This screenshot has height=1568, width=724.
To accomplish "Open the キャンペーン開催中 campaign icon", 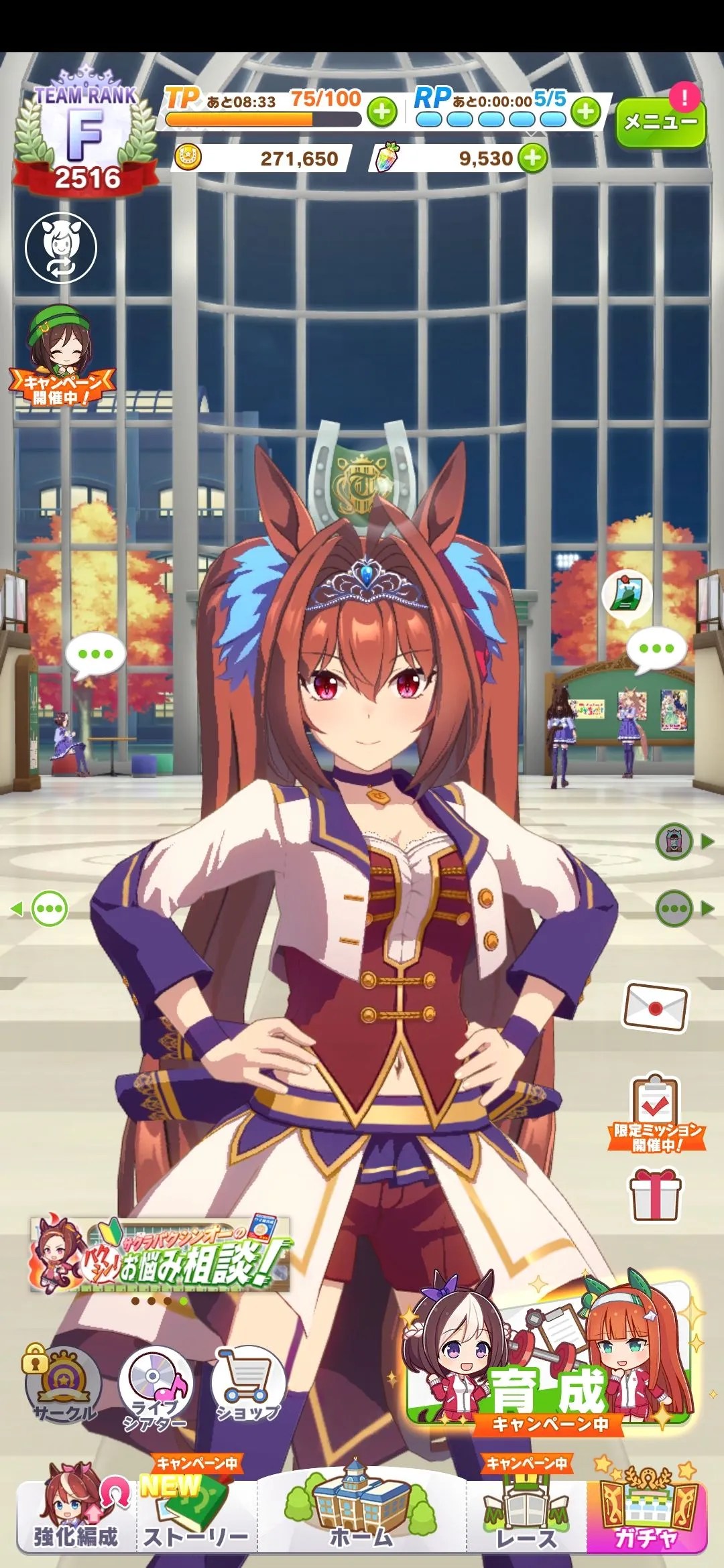I will point(61,356).
